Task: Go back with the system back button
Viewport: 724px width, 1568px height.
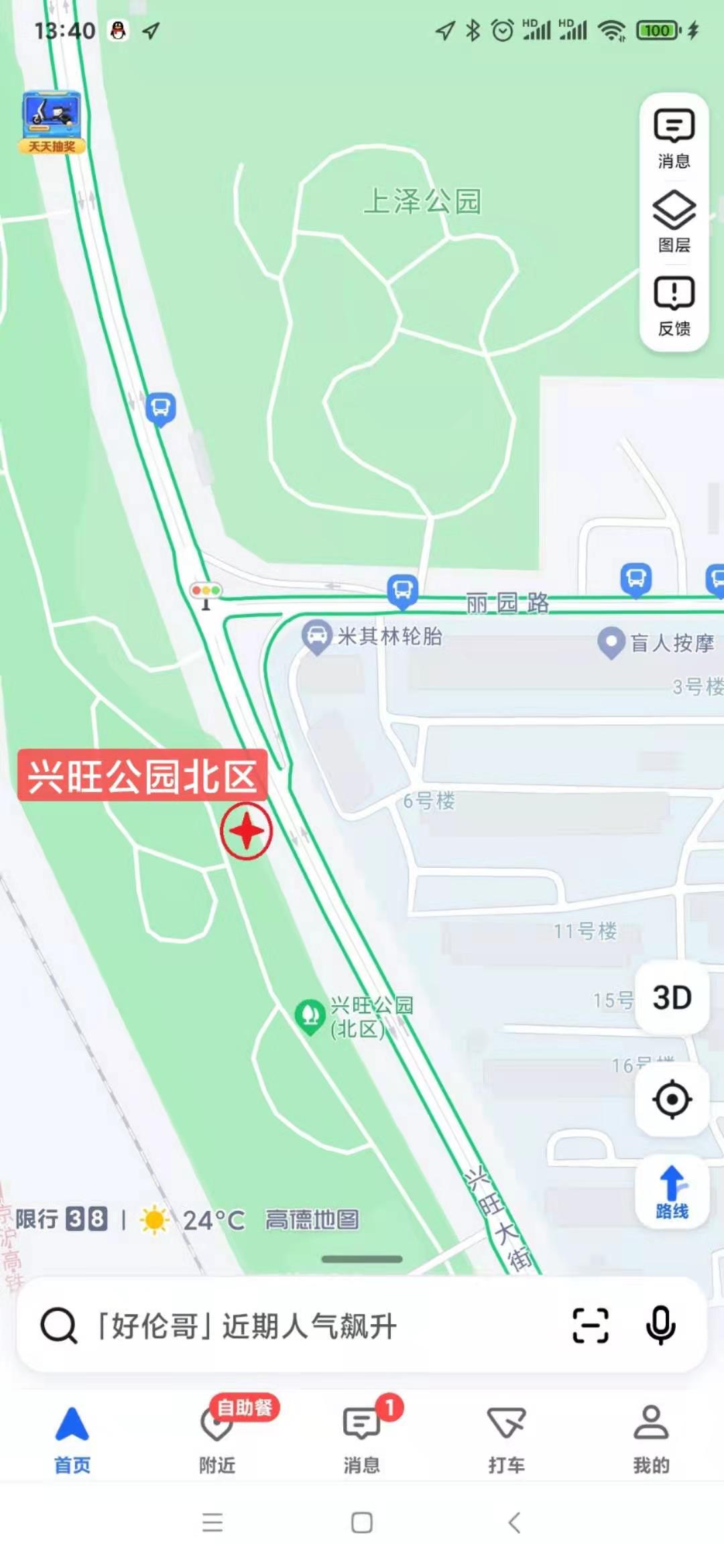Action: [514, 1522]
